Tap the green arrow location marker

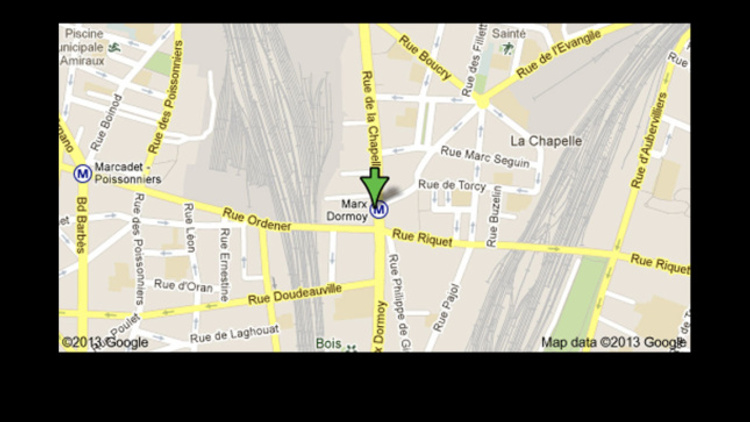(374, 187)
